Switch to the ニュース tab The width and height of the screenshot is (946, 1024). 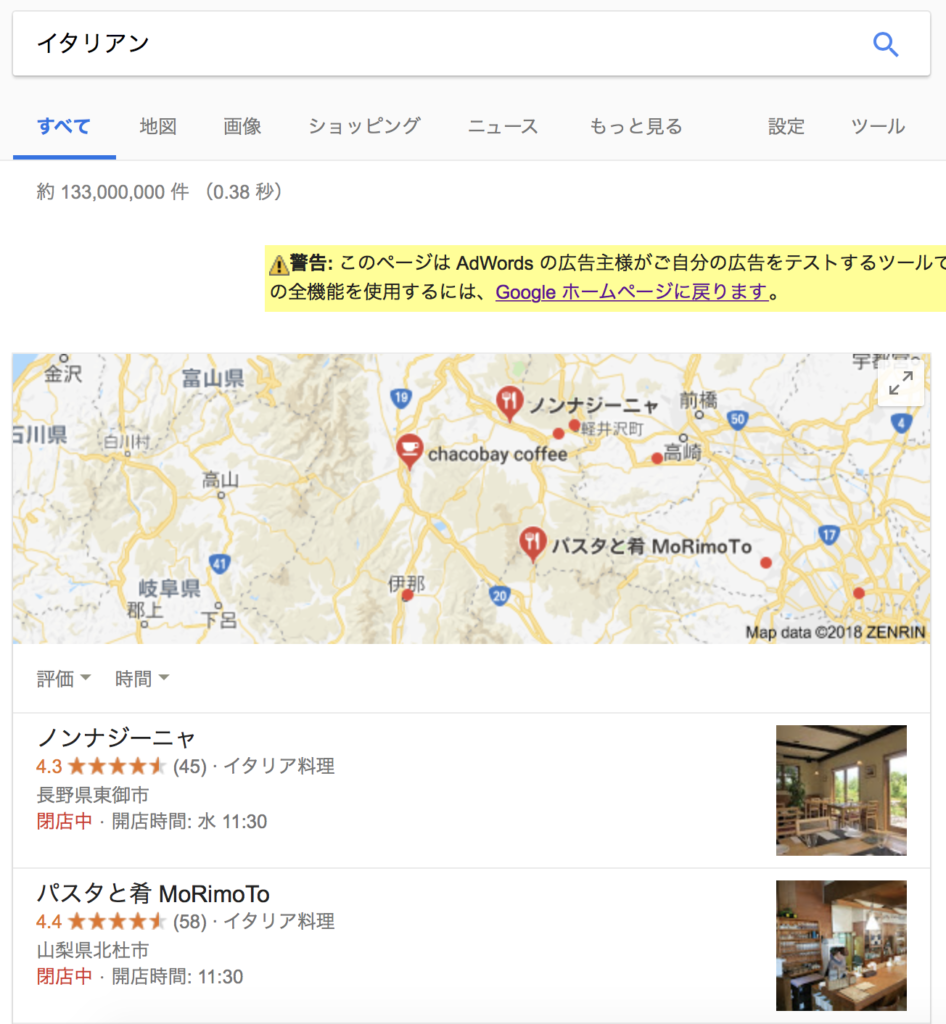point(503,126)
